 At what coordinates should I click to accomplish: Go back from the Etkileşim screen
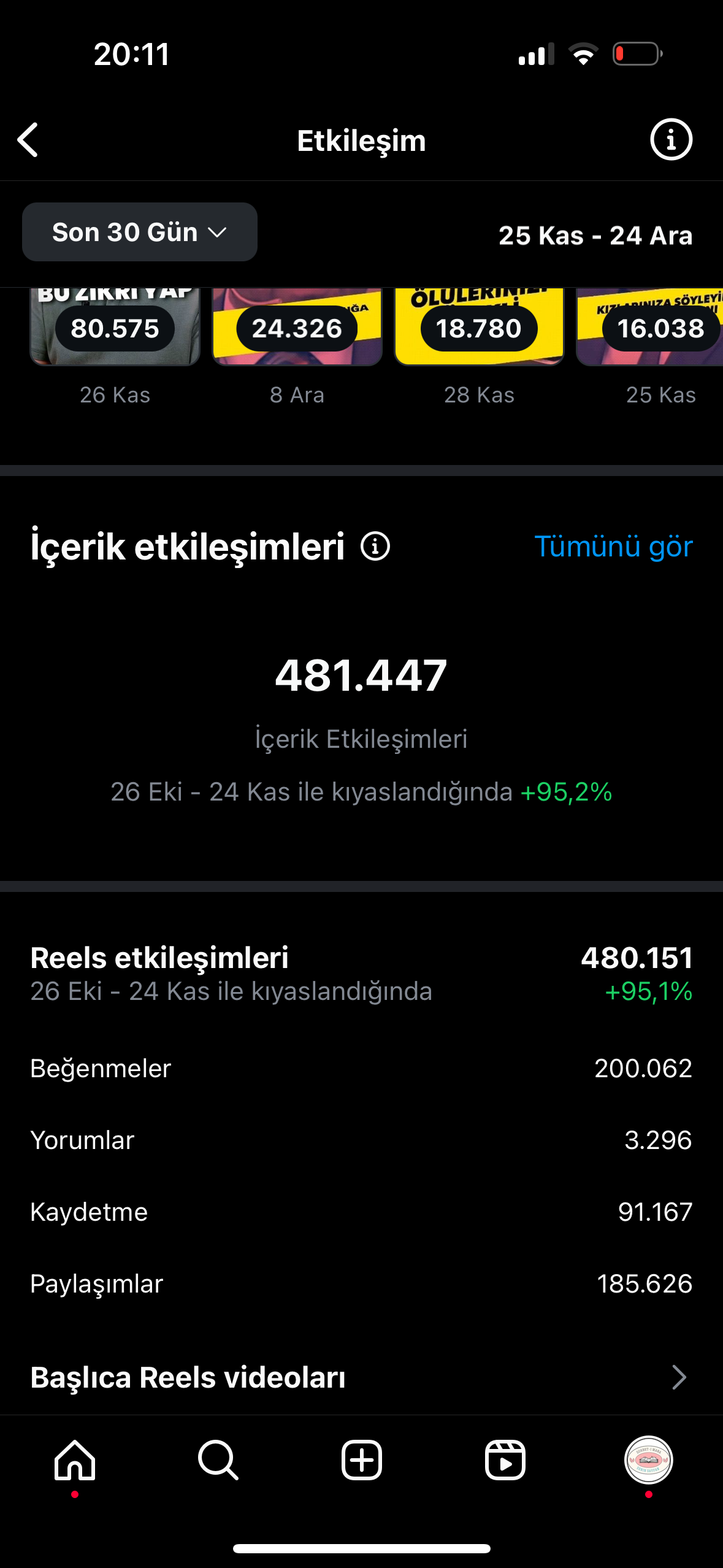[x=28, y=140]
